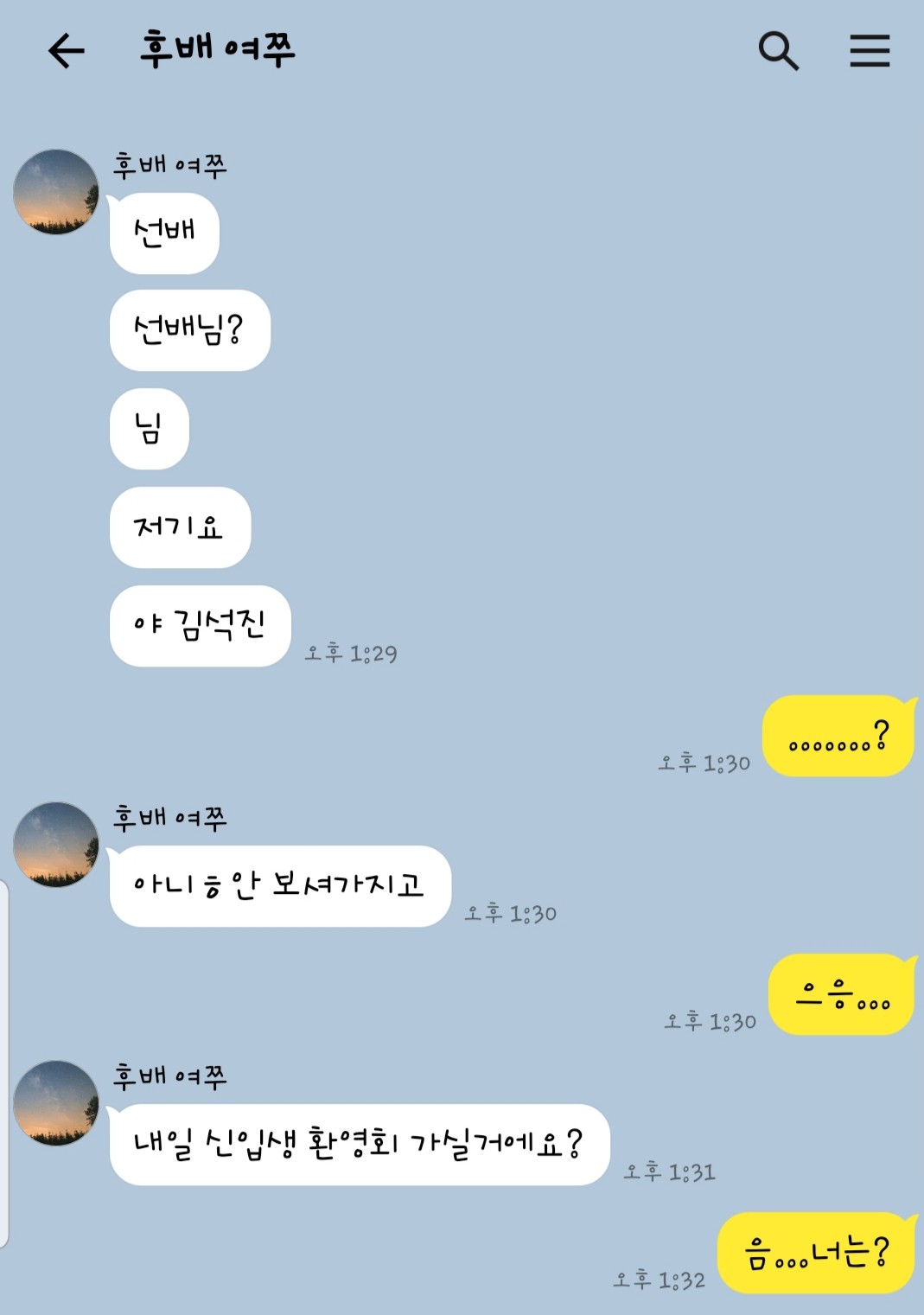Open the chat room hamburger menu
This screenshot has height=1315, width=924.
pos(869,51)
